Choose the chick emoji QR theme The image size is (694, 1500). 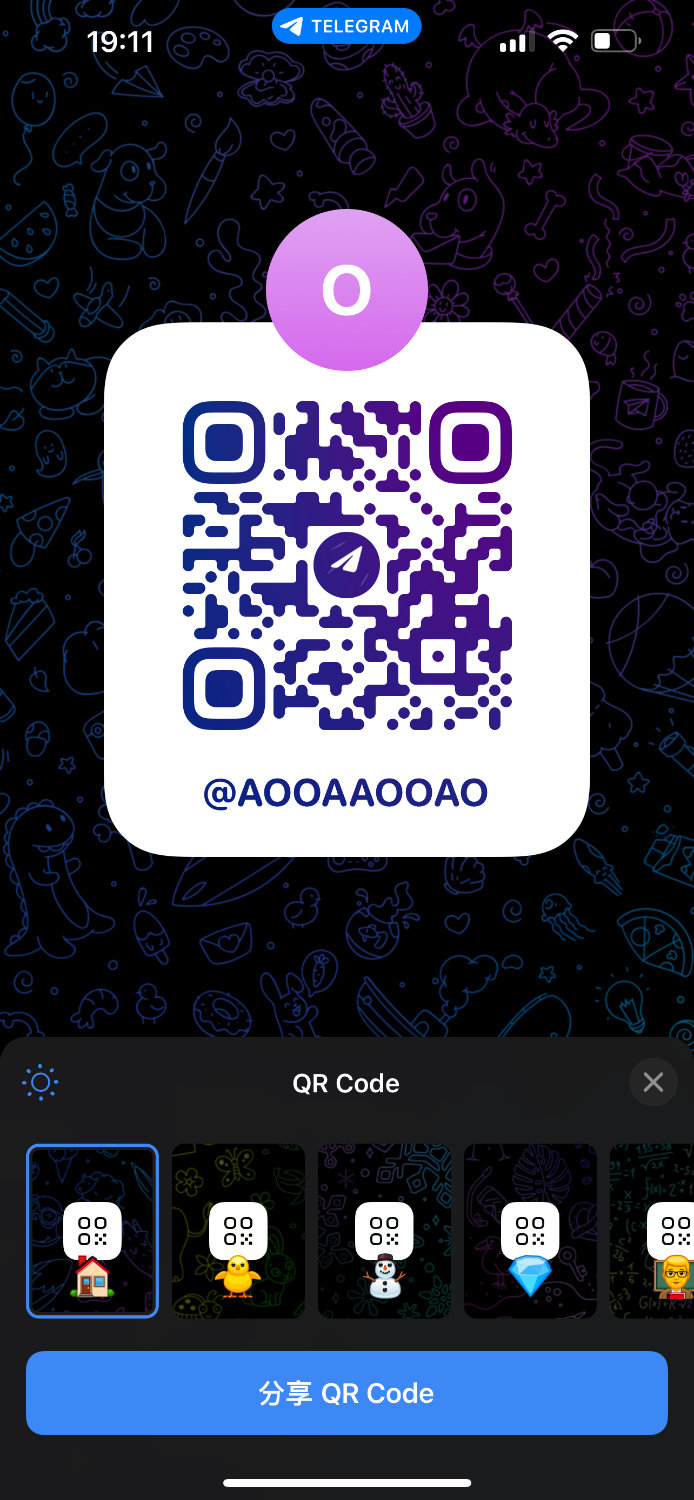coord(238,1231)
